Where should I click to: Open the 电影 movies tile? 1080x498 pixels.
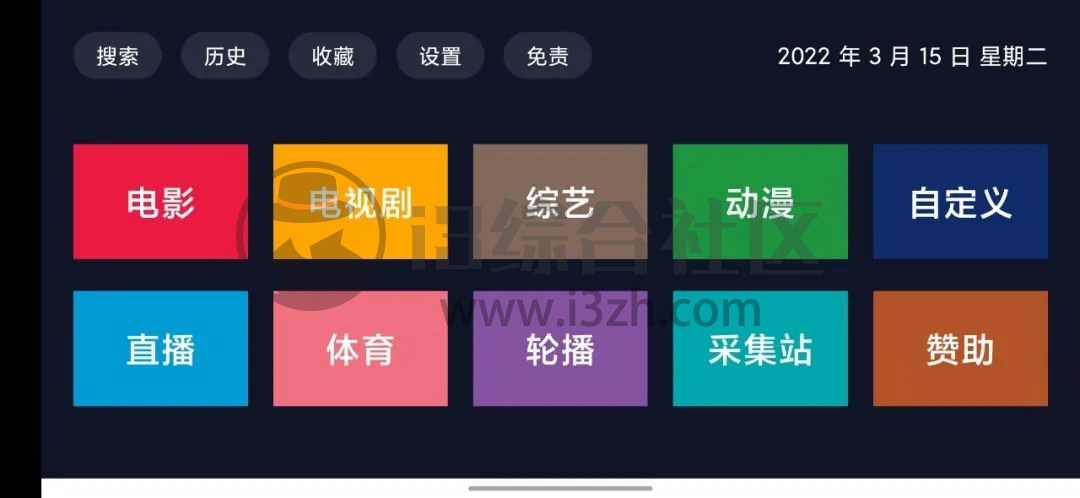160,202
